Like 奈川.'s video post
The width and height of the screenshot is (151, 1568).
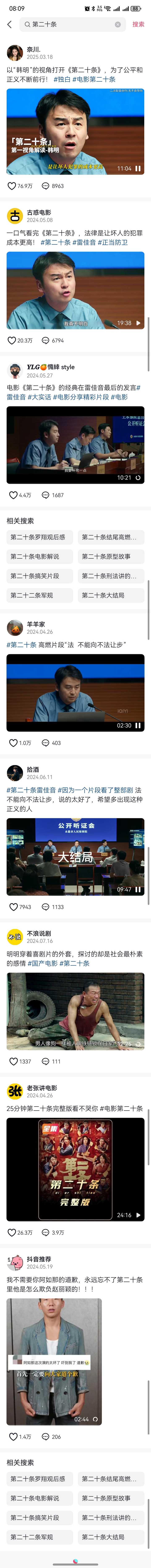(x=12, y=186)
